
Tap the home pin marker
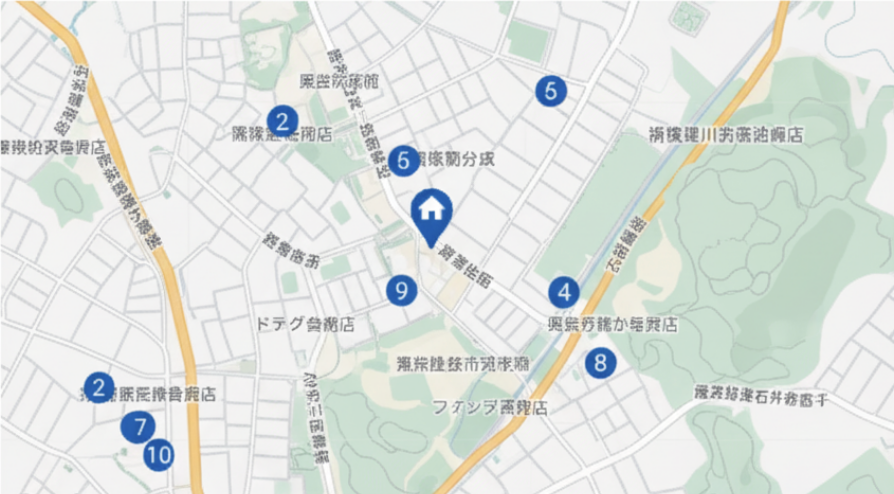coord(432,212)
